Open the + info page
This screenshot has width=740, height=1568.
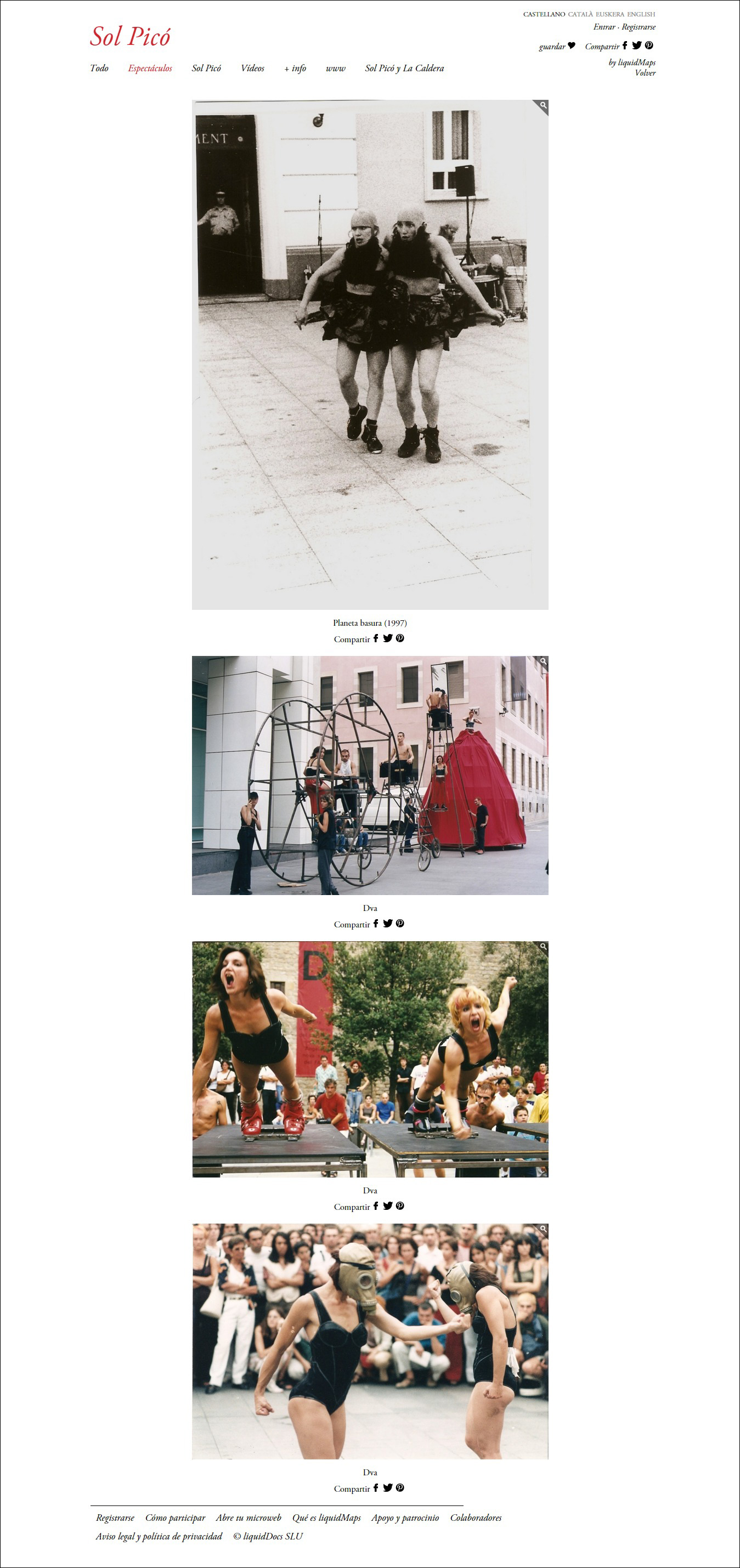click(295, 68)
